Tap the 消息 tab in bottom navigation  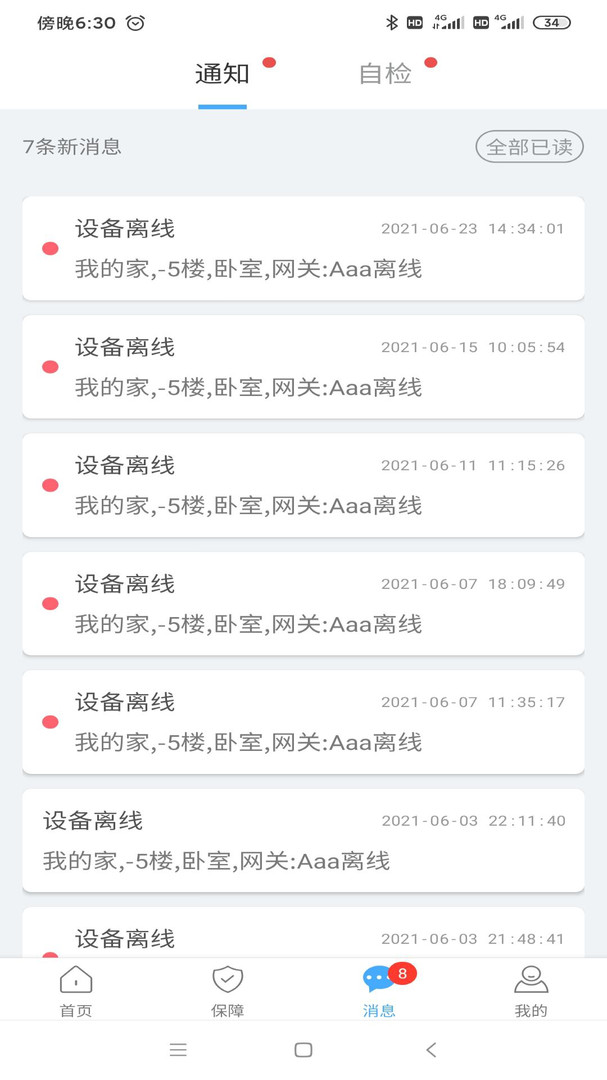pyautogui.click(x=379, y=991)
